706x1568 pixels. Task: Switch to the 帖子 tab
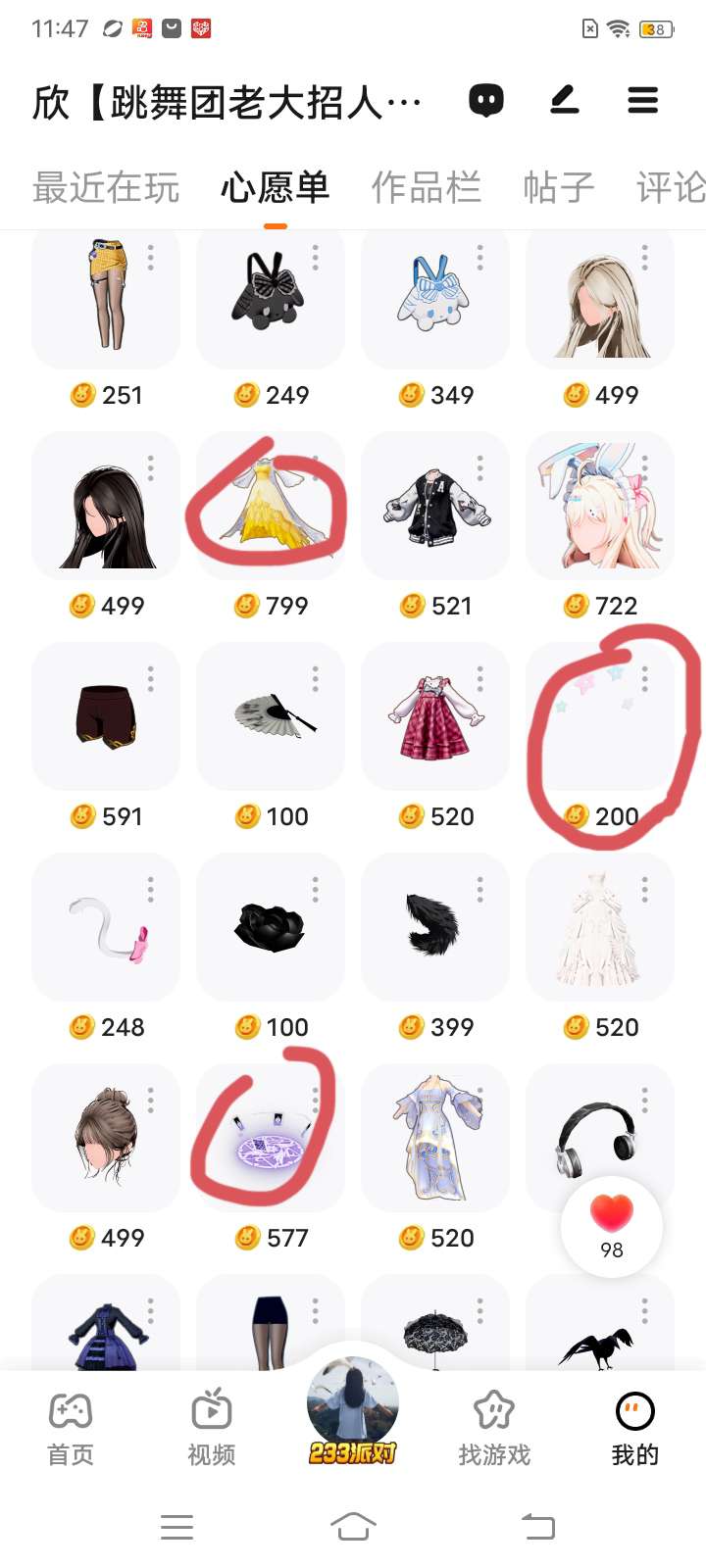pos(559,187)
